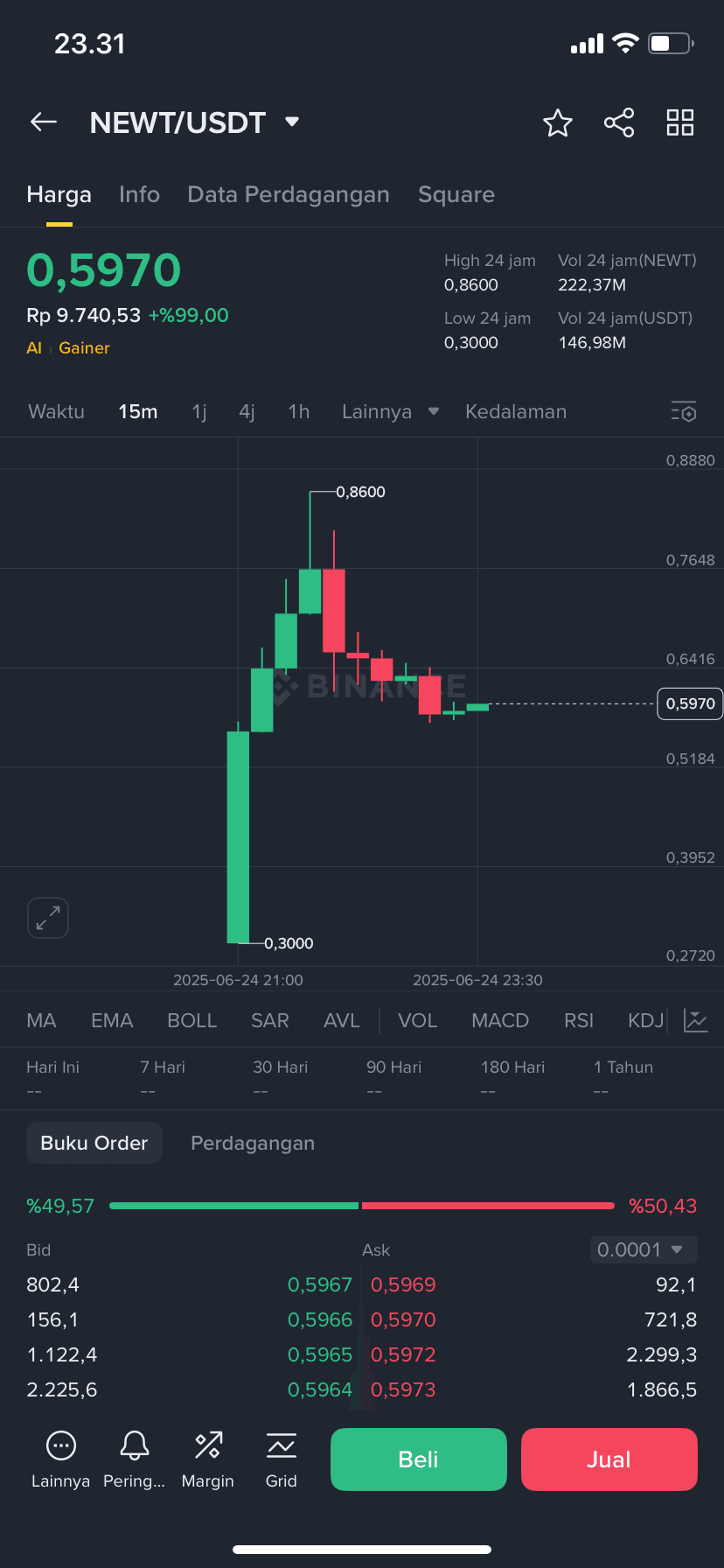Open the grid layout icon

(679, 122)
